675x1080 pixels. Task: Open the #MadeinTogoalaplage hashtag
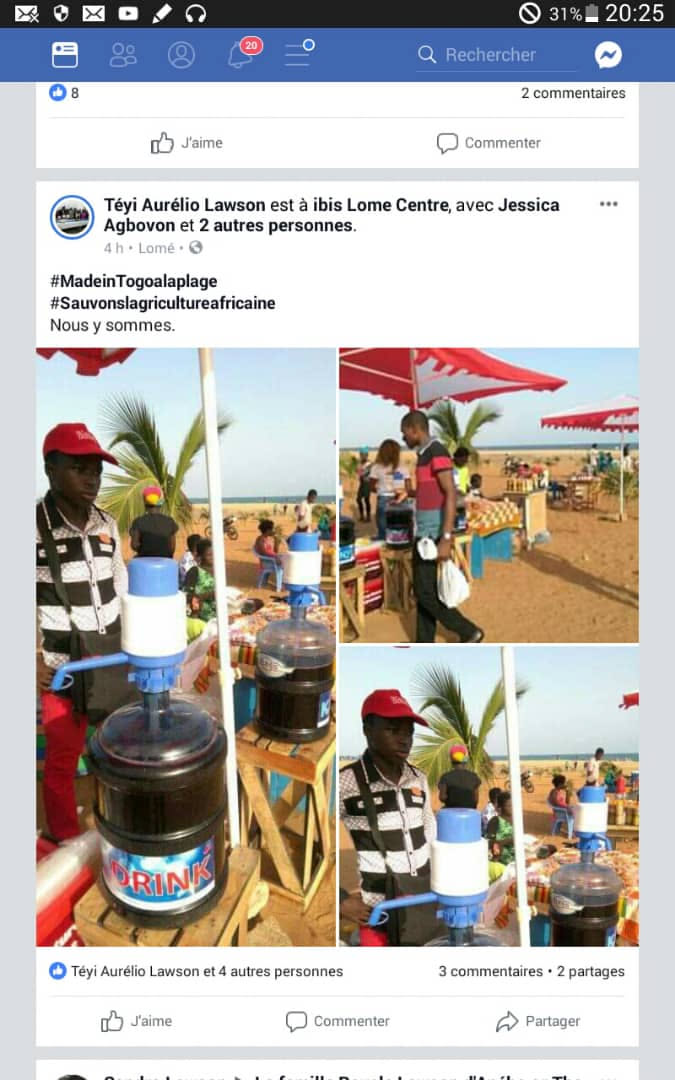click(x=133, y=281)
